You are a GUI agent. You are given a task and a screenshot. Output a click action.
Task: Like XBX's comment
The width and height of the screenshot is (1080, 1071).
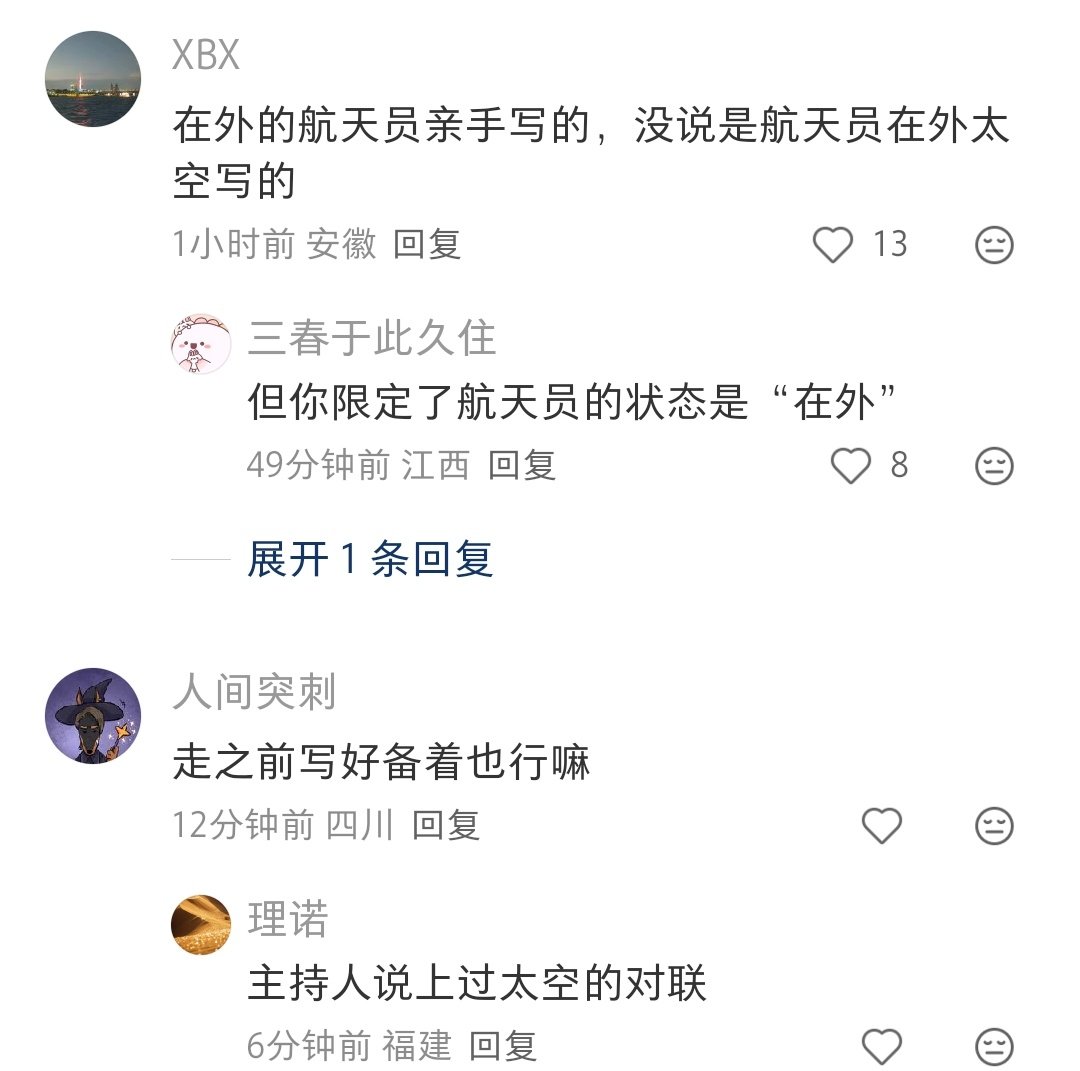click(832, 245)
